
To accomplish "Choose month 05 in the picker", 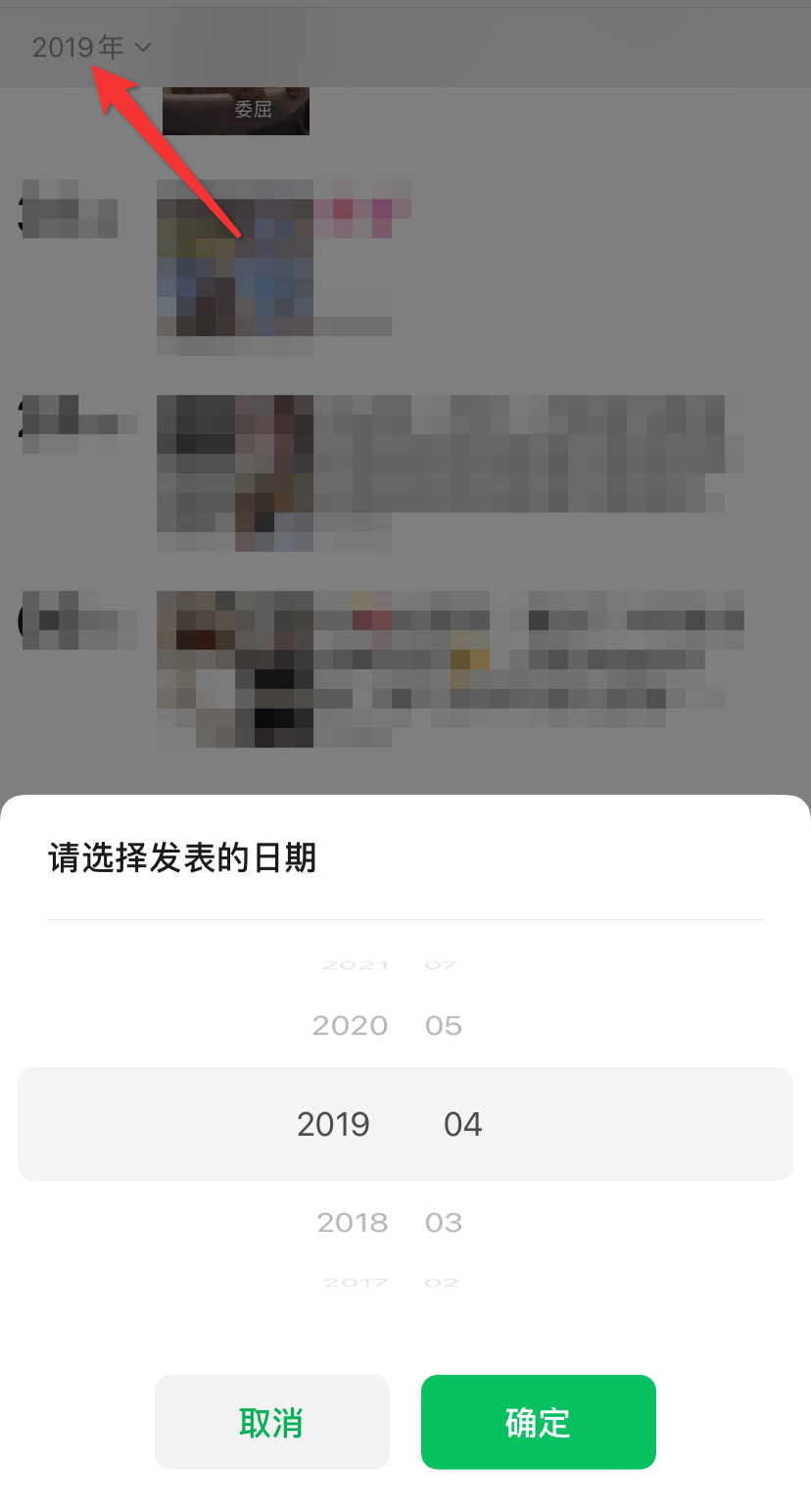I will coord(444,1026).
